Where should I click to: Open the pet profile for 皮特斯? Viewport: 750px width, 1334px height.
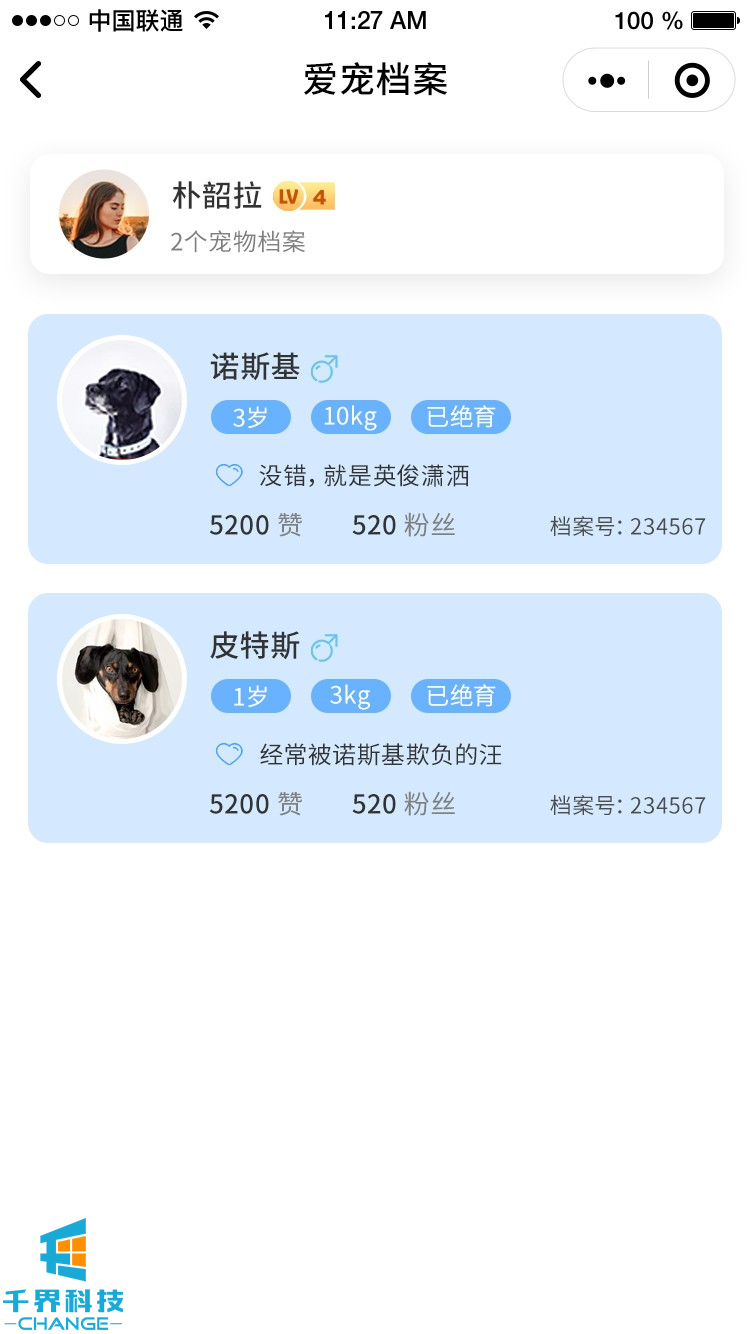point(375,718)
